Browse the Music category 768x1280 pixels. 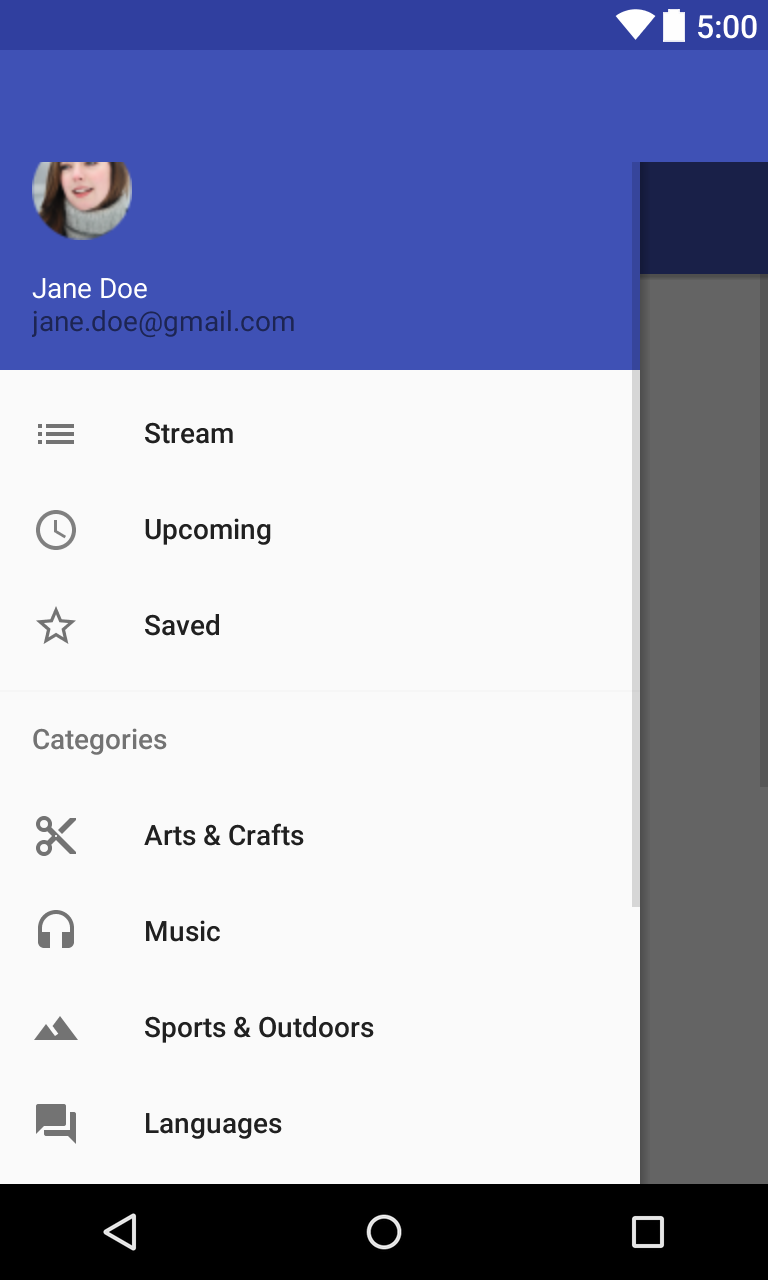(x=182, y=932)
